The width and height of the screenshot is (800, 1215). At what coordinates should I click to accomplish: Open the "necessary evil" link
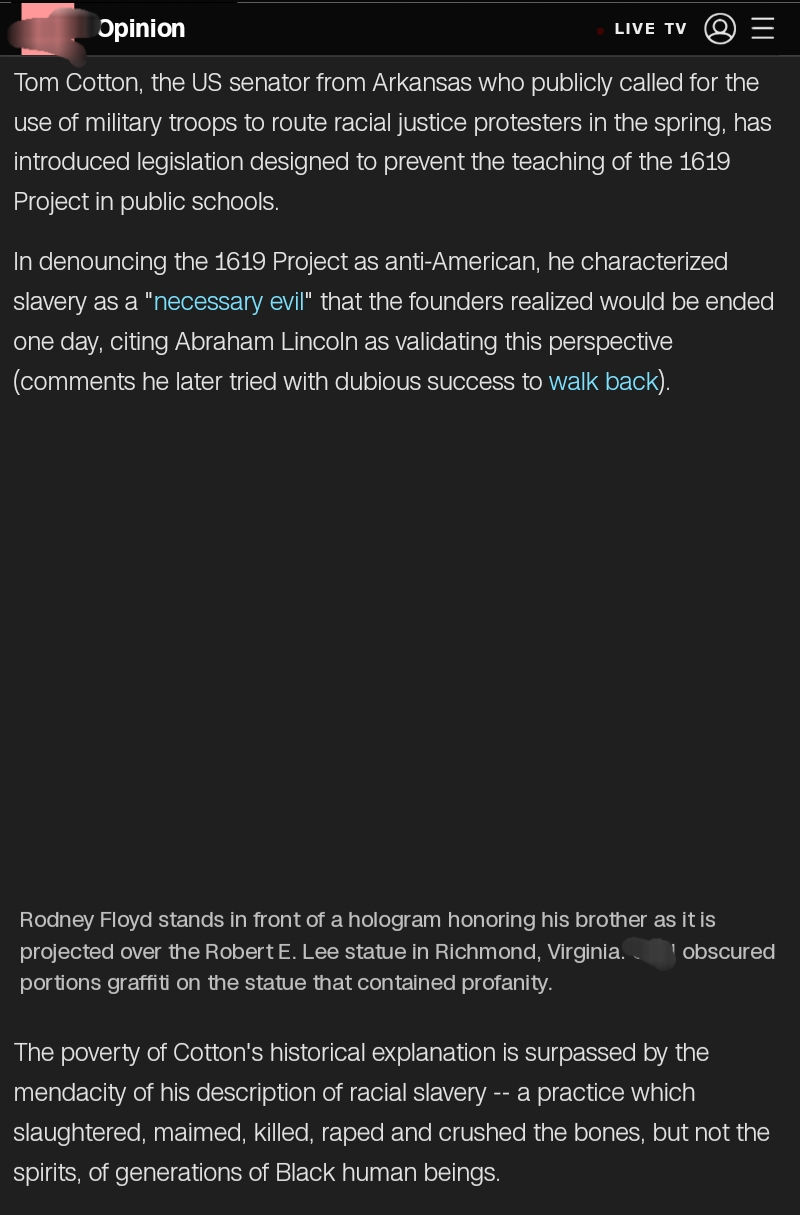(x=228, y=302)
